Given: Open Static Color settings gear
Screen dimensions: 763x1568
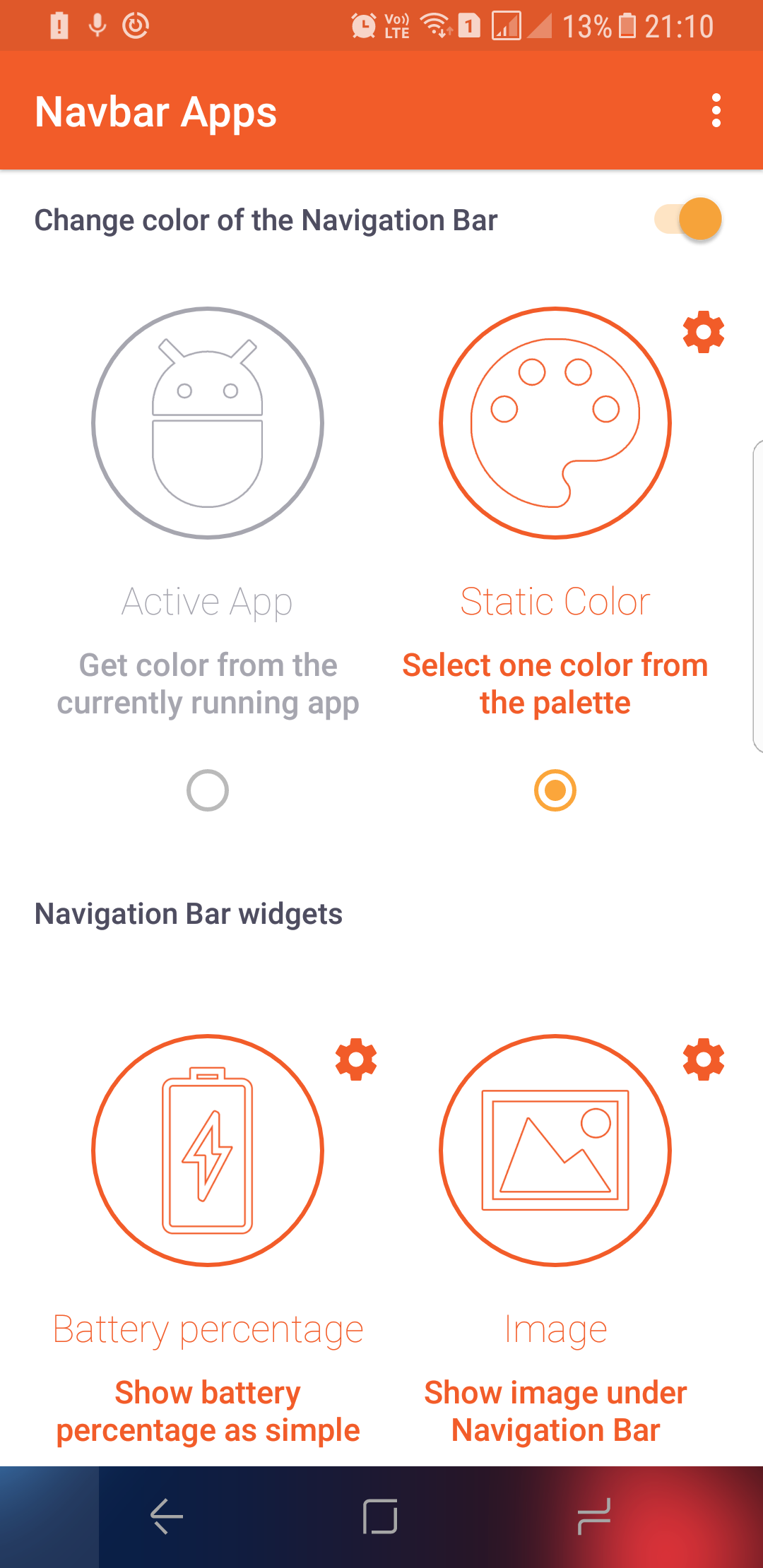Looking at the screenshot, I should point(704,332).
